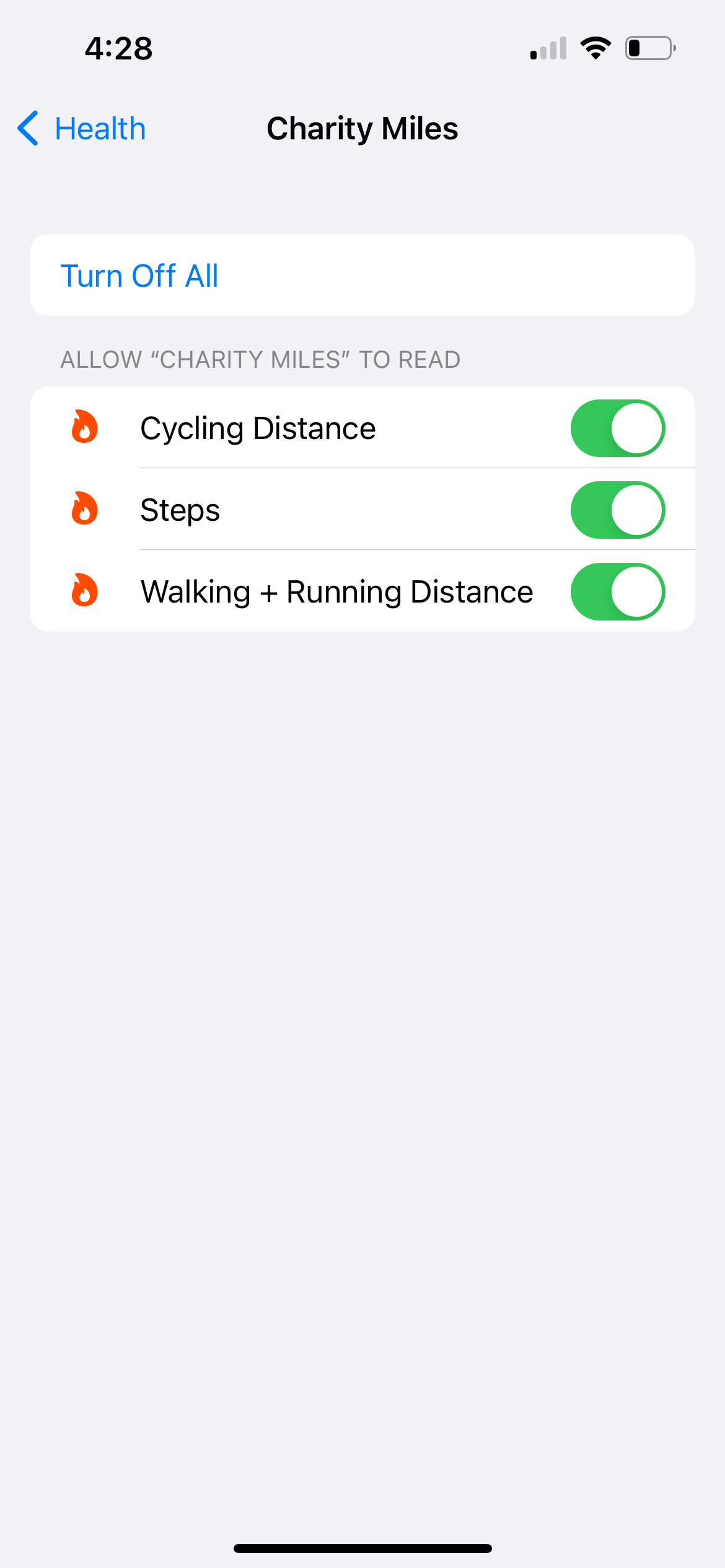The width and height of the screenshot is (725, 1568).
Task: Turn off the Steps switch
Action: pos(617,510)
